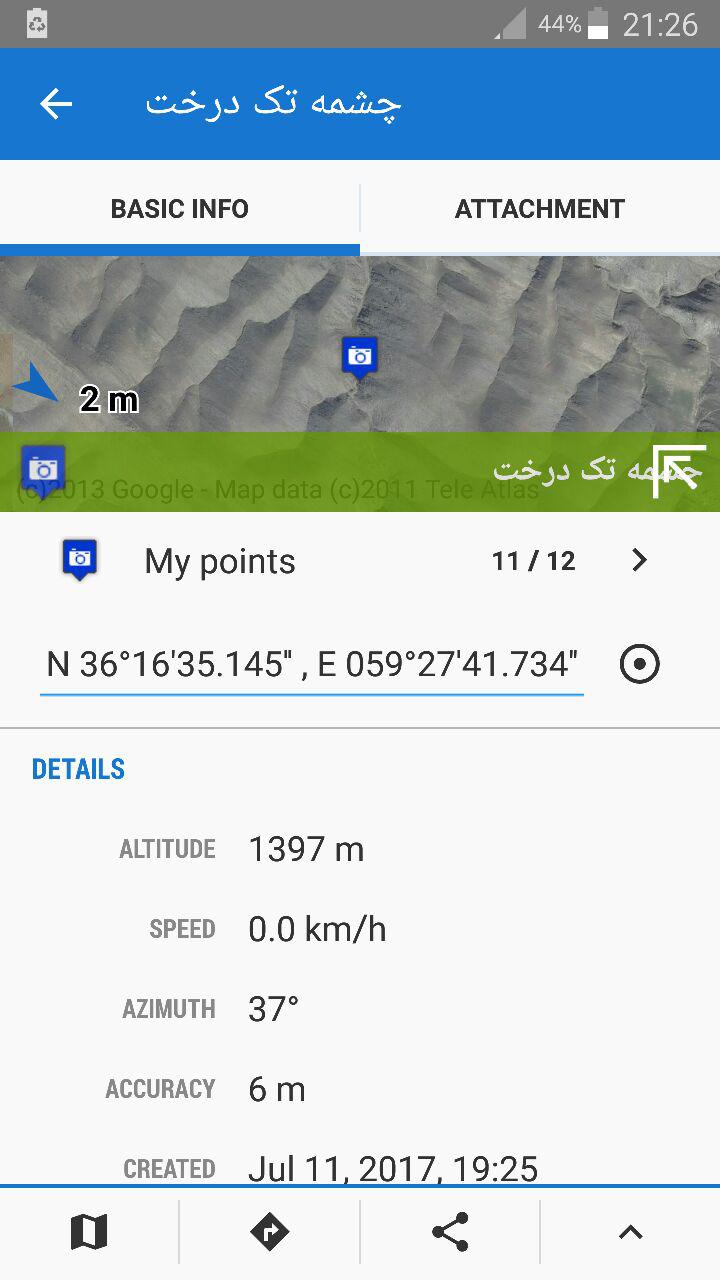
Task: Expand the map preview to fullscreen
Action: tap(679, 471)
